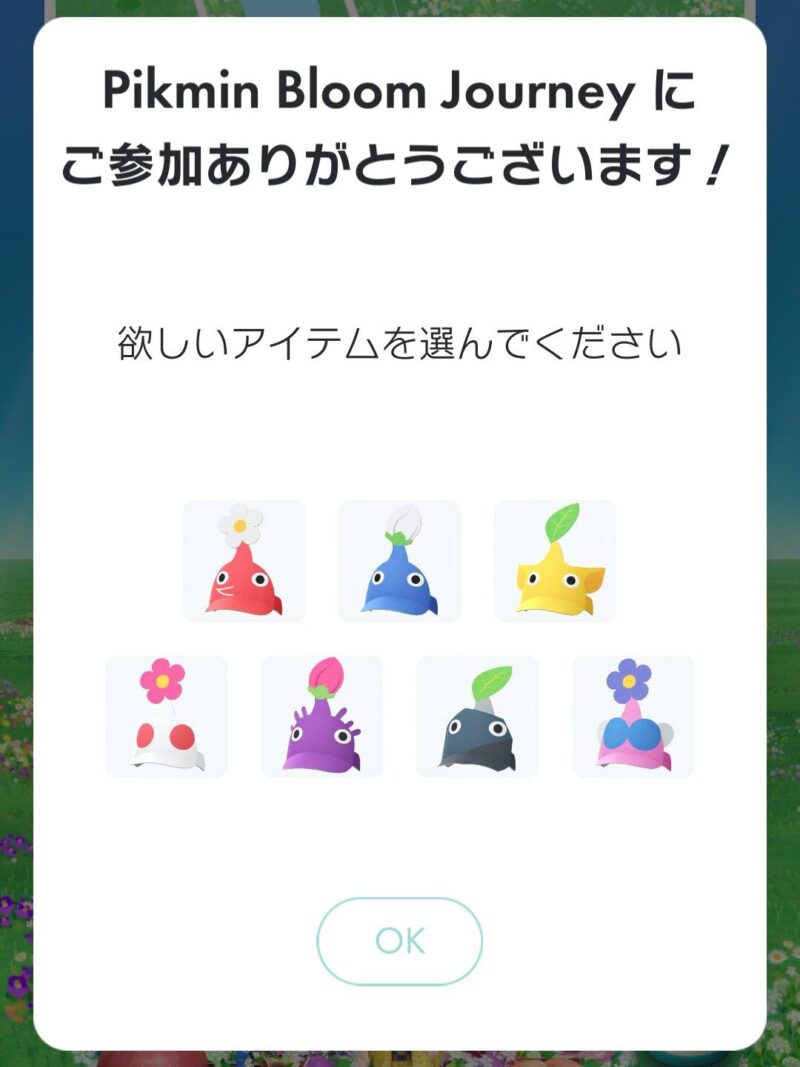Select the pink winged Pikmin hat item

[633, 717]
